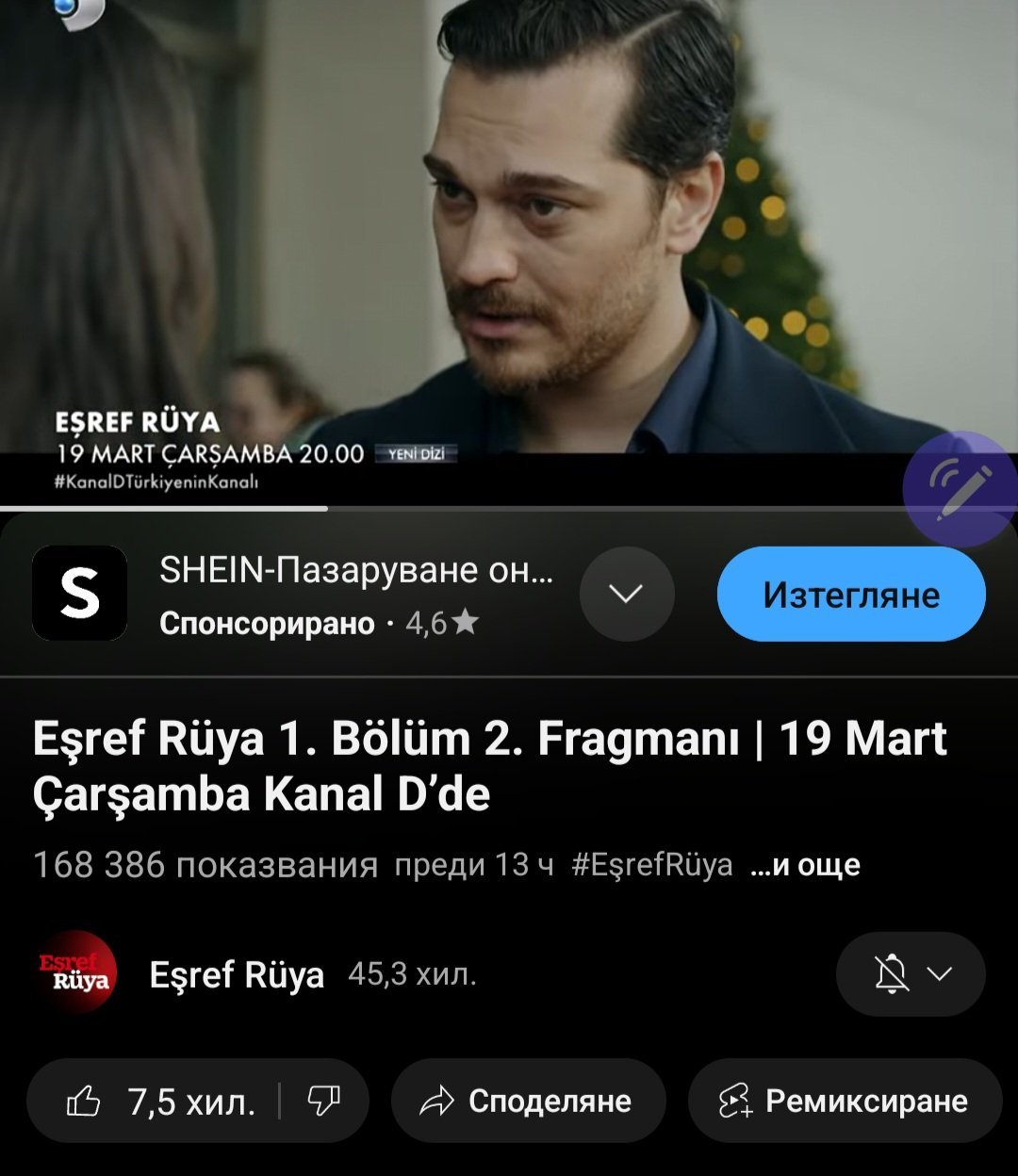The image size is (1018, 1176).
Task: Open the #EşrefRüya hashtag
Action: (651, 865)
